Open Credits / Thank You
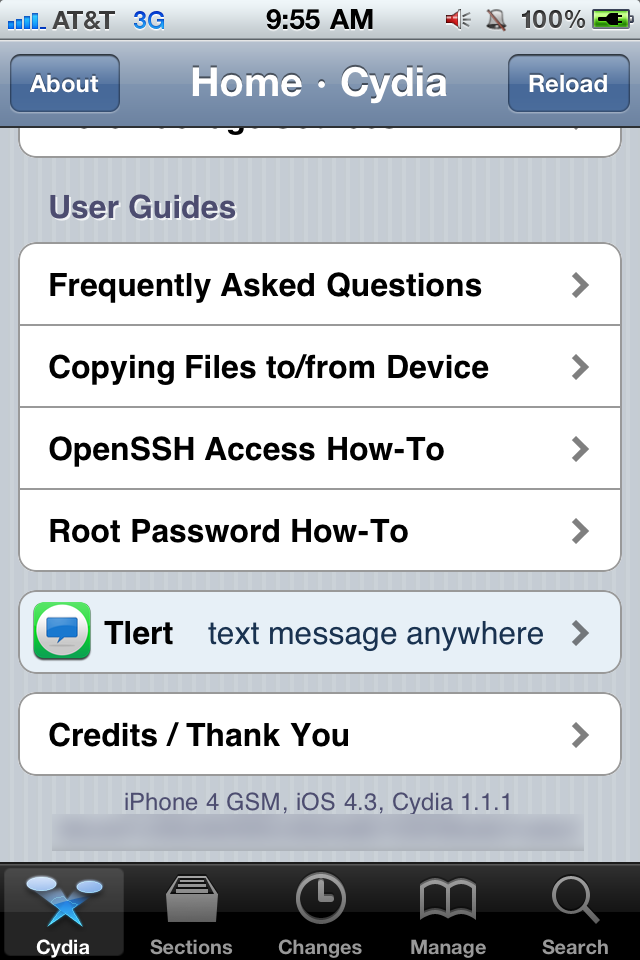 [320, 735]
